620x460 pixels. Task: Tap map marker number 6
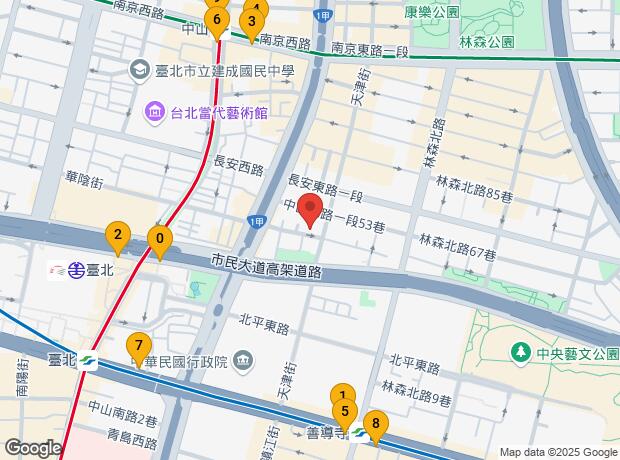[216, 20]
